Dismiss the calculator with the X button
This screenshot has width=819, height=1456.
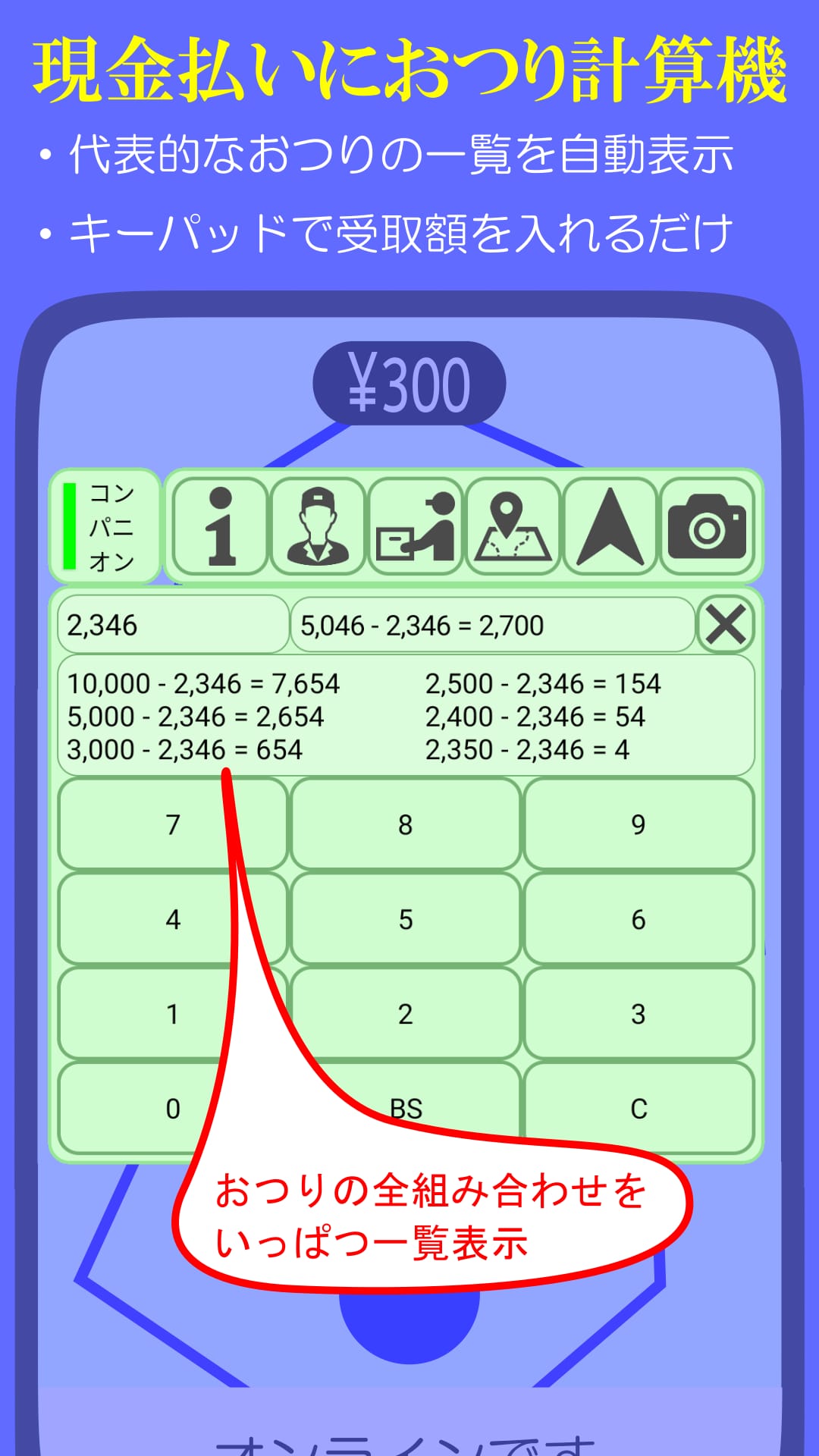[727, 625]
